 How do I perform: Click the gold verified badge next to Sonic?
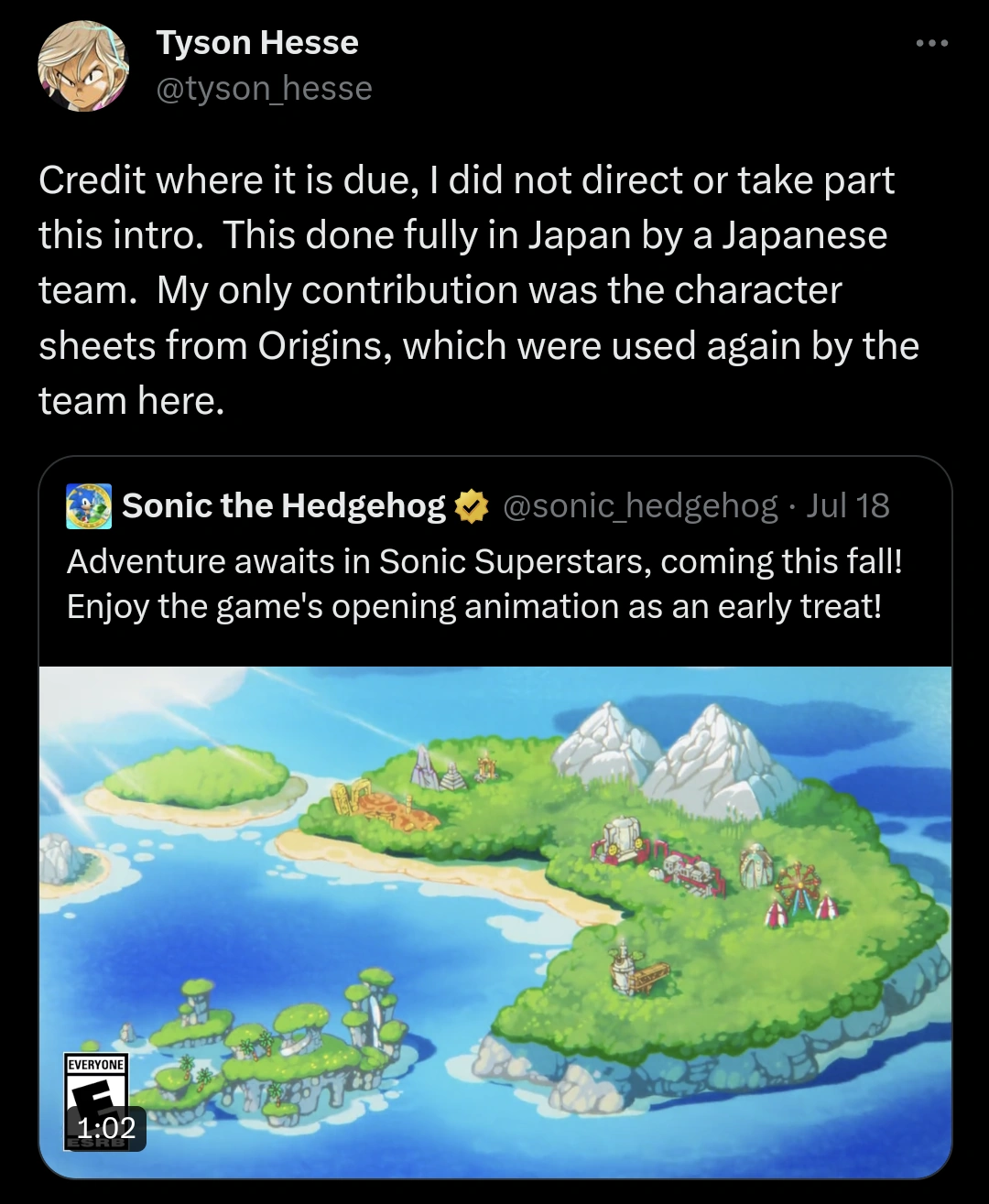(x=471, y=504)
